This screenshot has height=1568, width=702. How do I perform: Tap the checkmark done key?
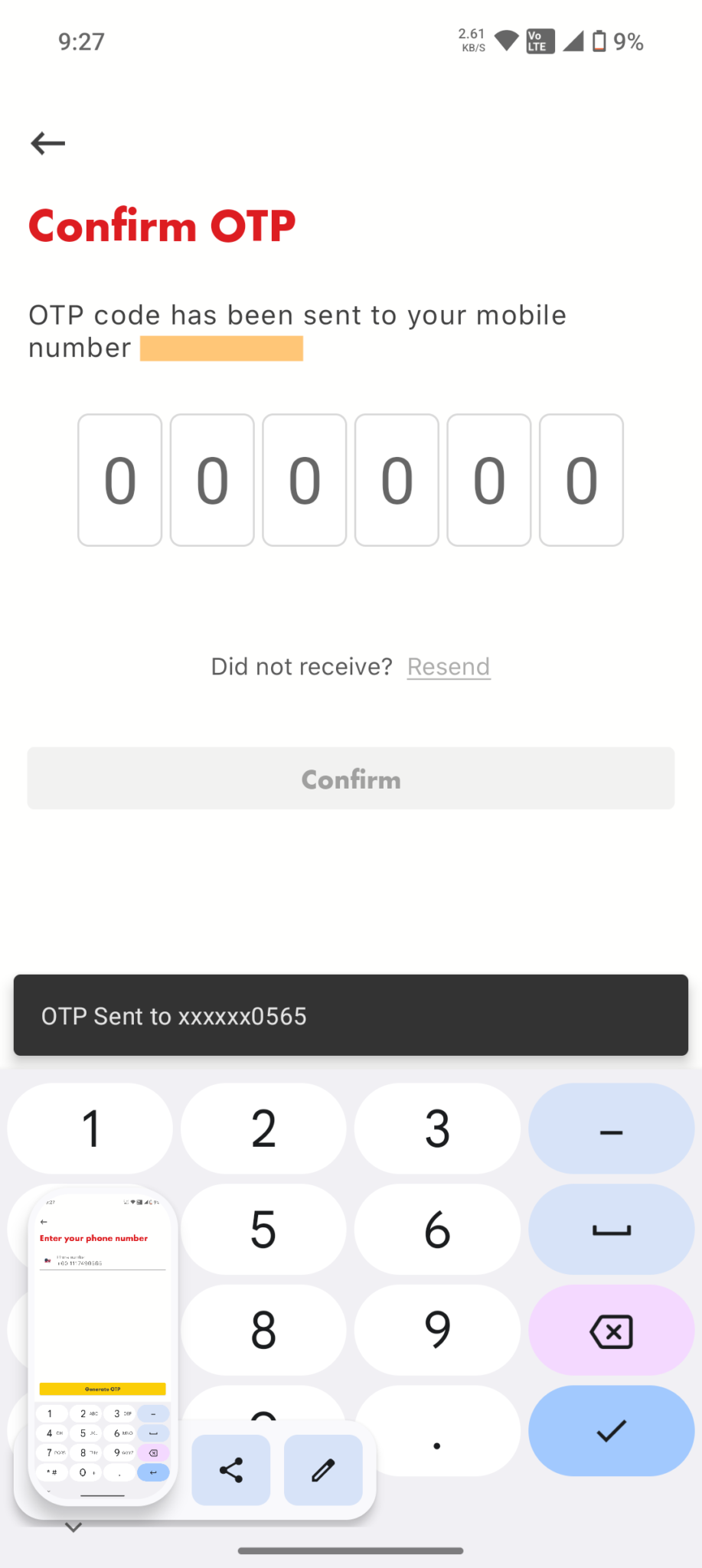point(611,1430)
